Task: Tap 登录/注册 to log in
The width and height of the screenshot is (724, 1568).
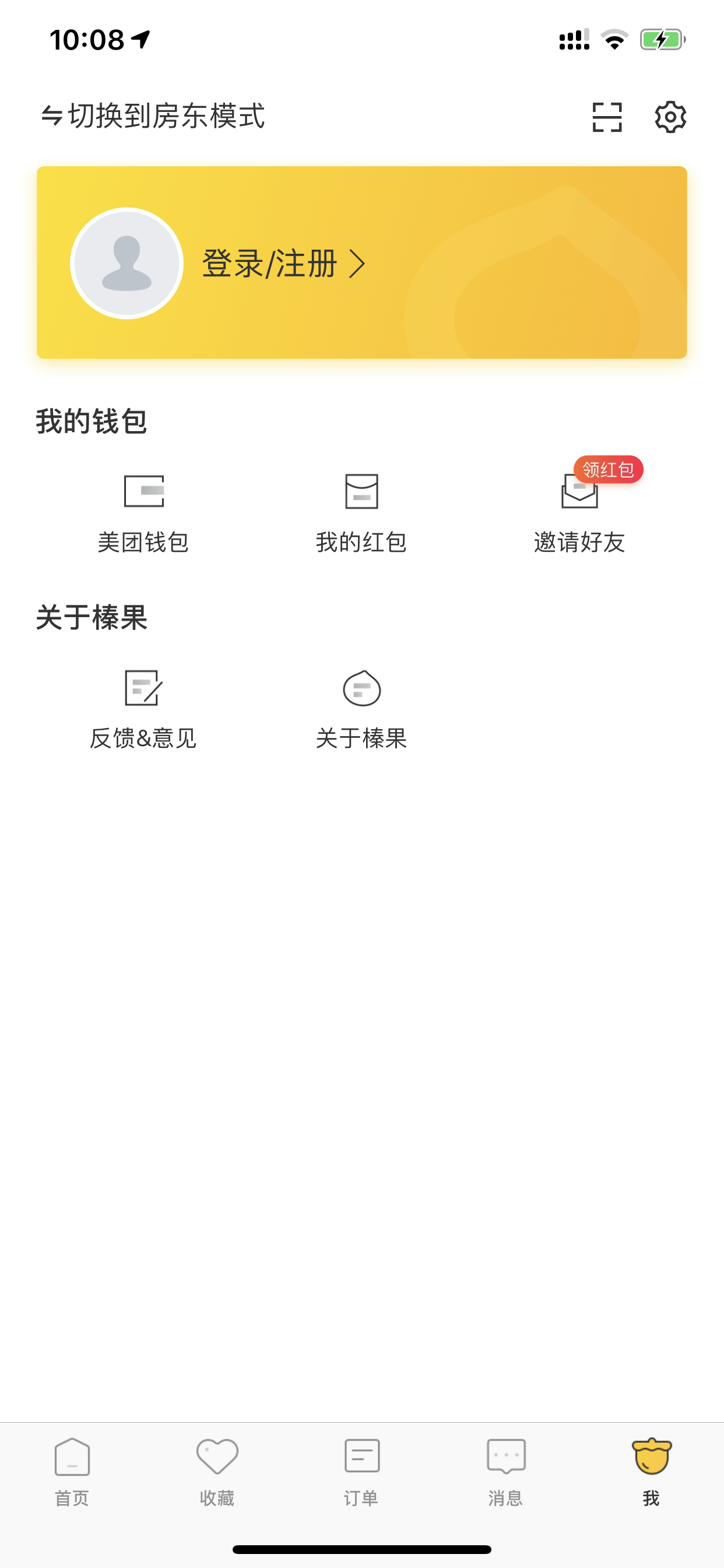Action: (x=283, y=264)
